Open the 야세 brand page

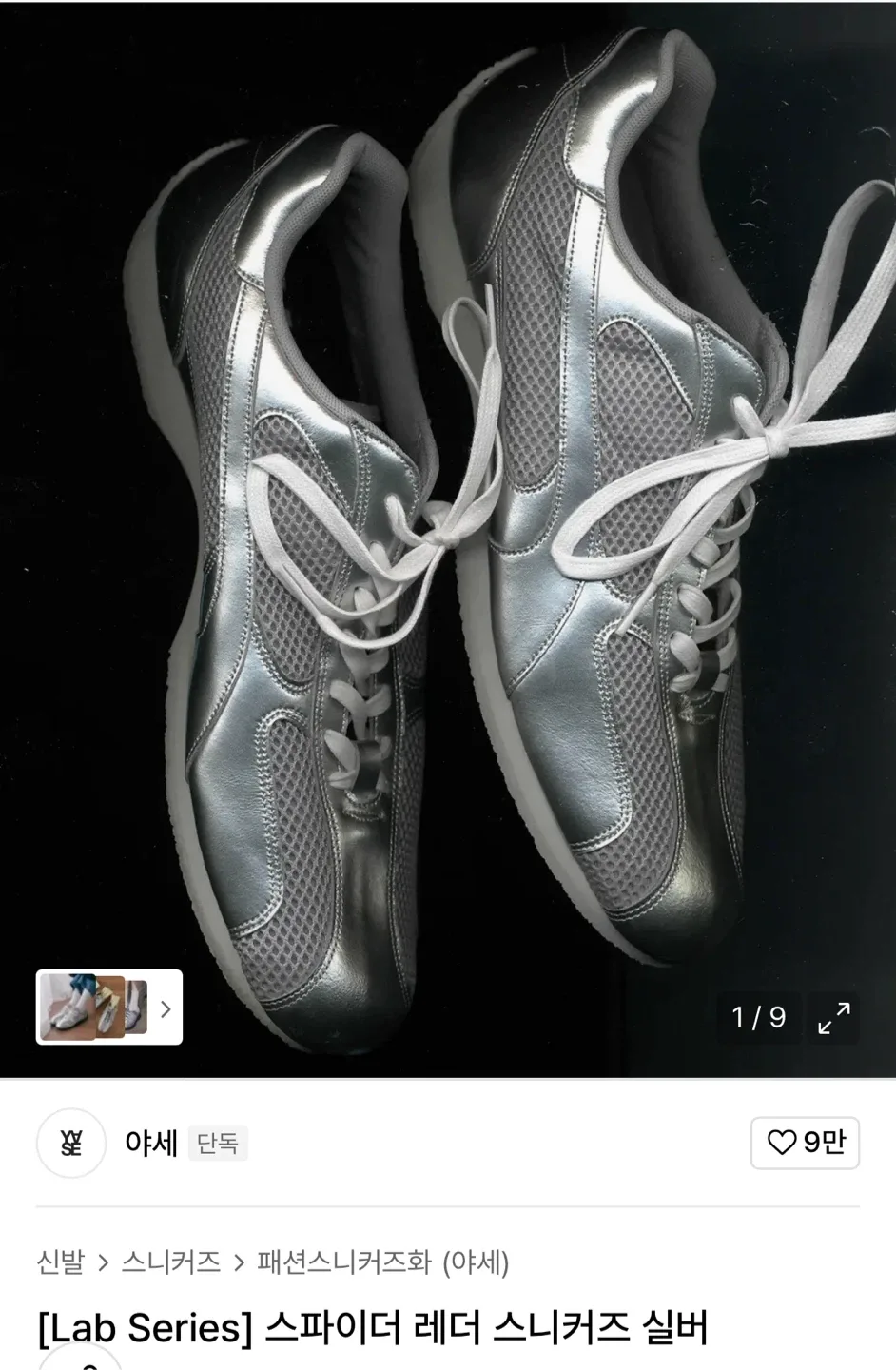pyautogui.click(x=150, y=1143)
